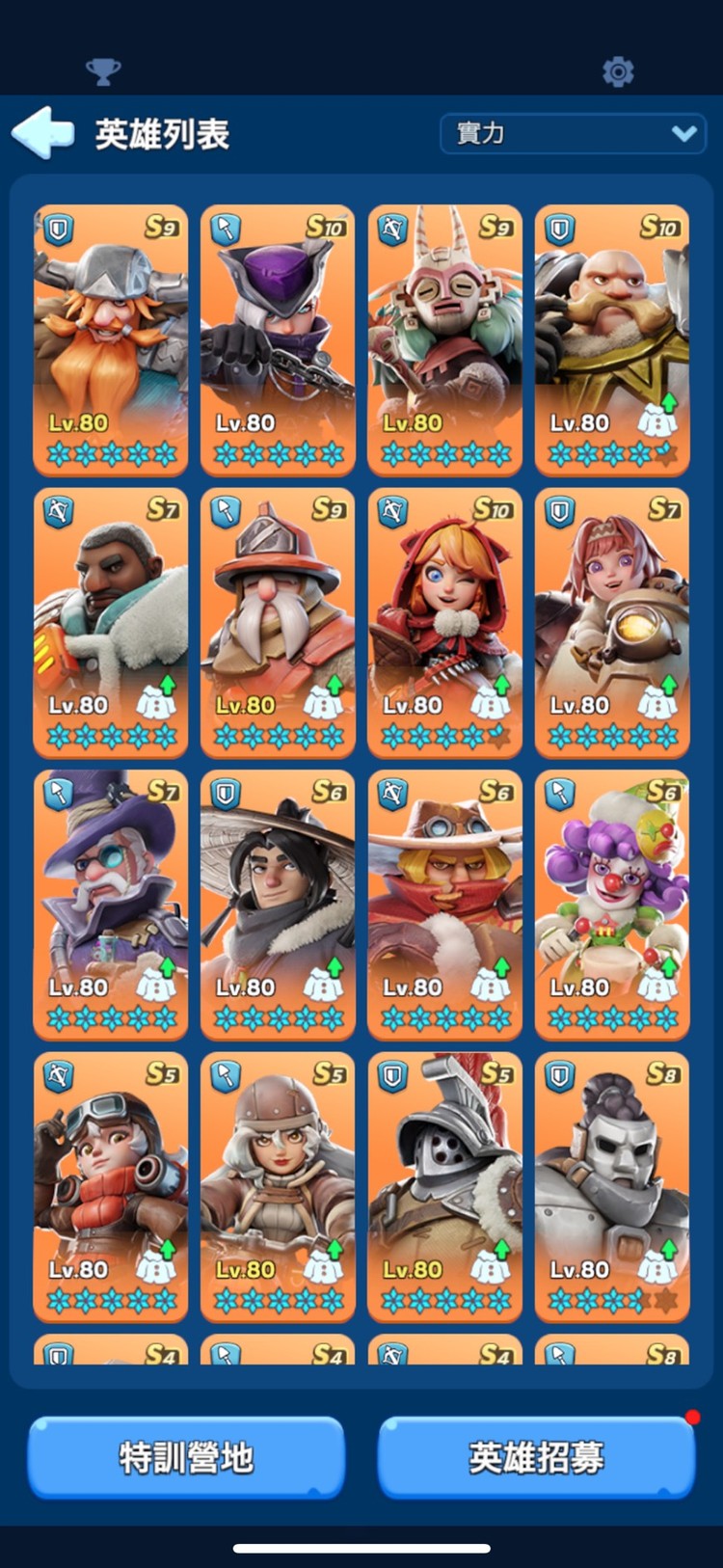Open the cowboy with red bandana card

[444, 903]
